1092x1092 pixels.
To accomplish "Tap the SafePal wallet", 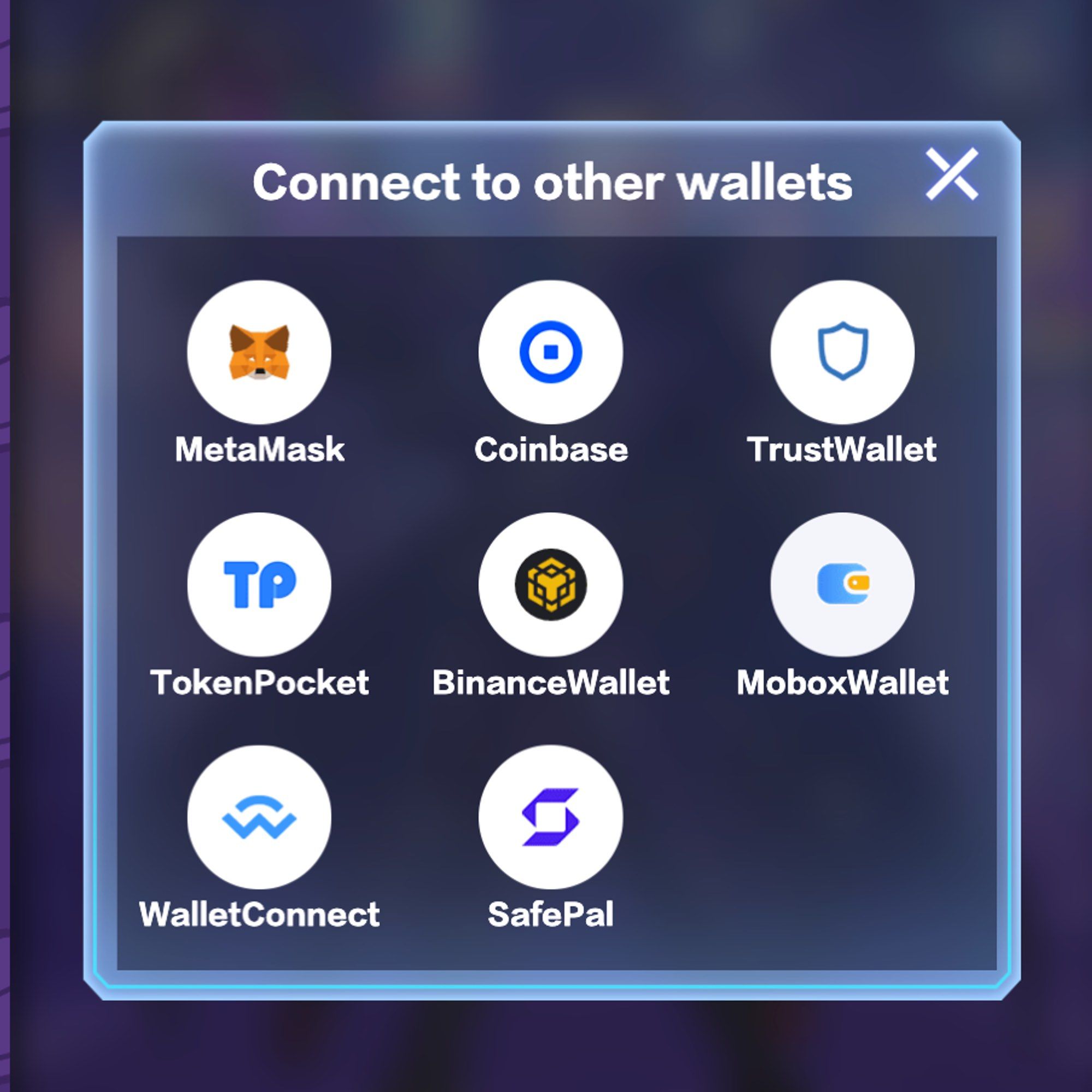I will [550, 817].
